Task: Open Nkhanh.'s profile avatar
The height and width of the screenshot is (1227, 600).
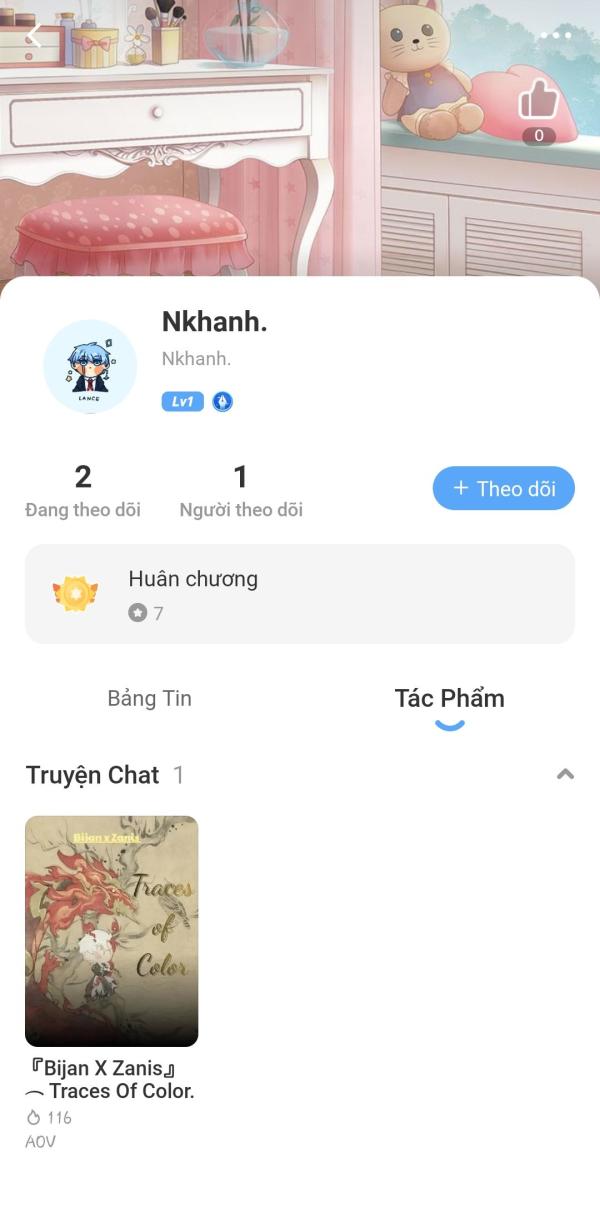Action: coord(90,367)
